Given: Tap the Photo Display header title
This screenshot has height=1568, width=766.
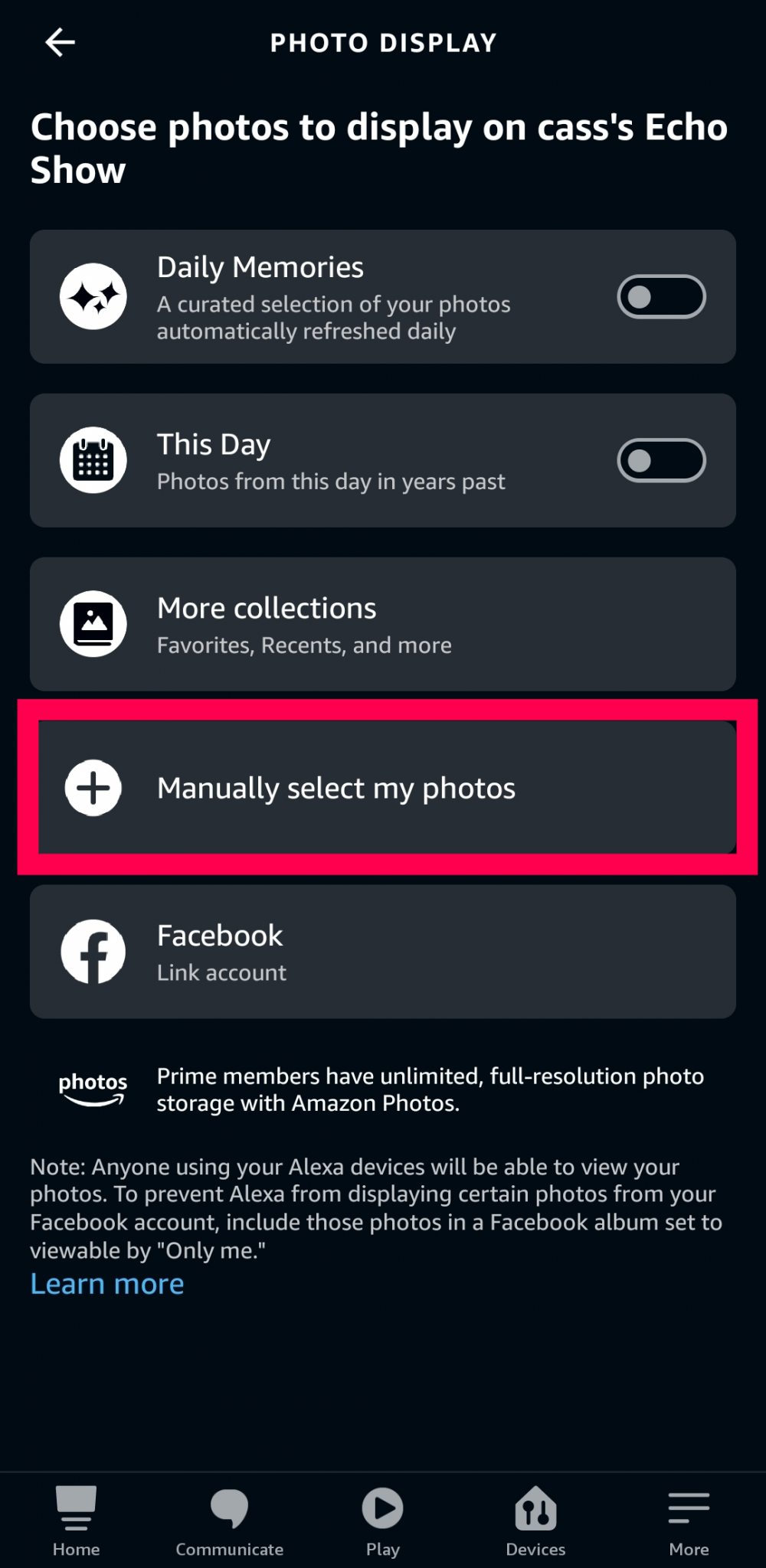Looking at the screenshot, I should click(x=383, y=42).
